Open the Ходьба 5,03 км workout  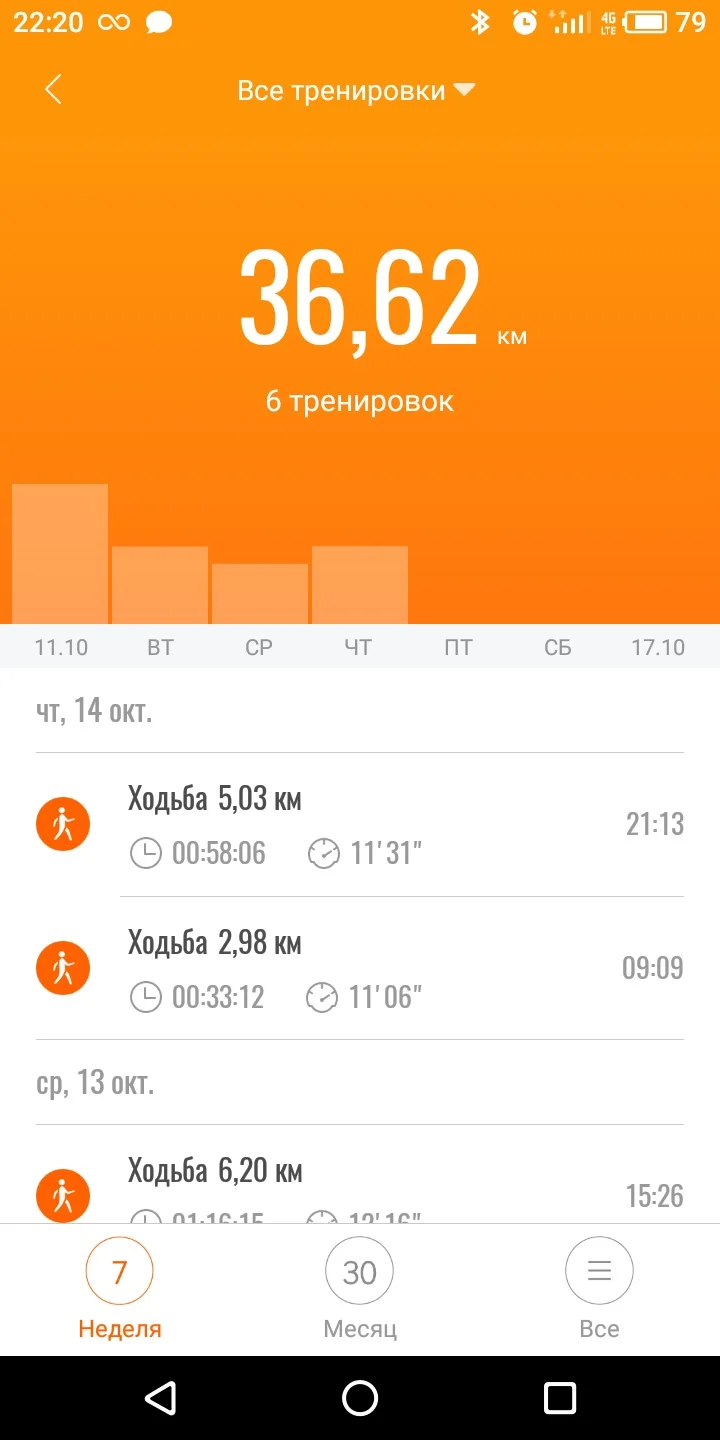coord(360,825)
